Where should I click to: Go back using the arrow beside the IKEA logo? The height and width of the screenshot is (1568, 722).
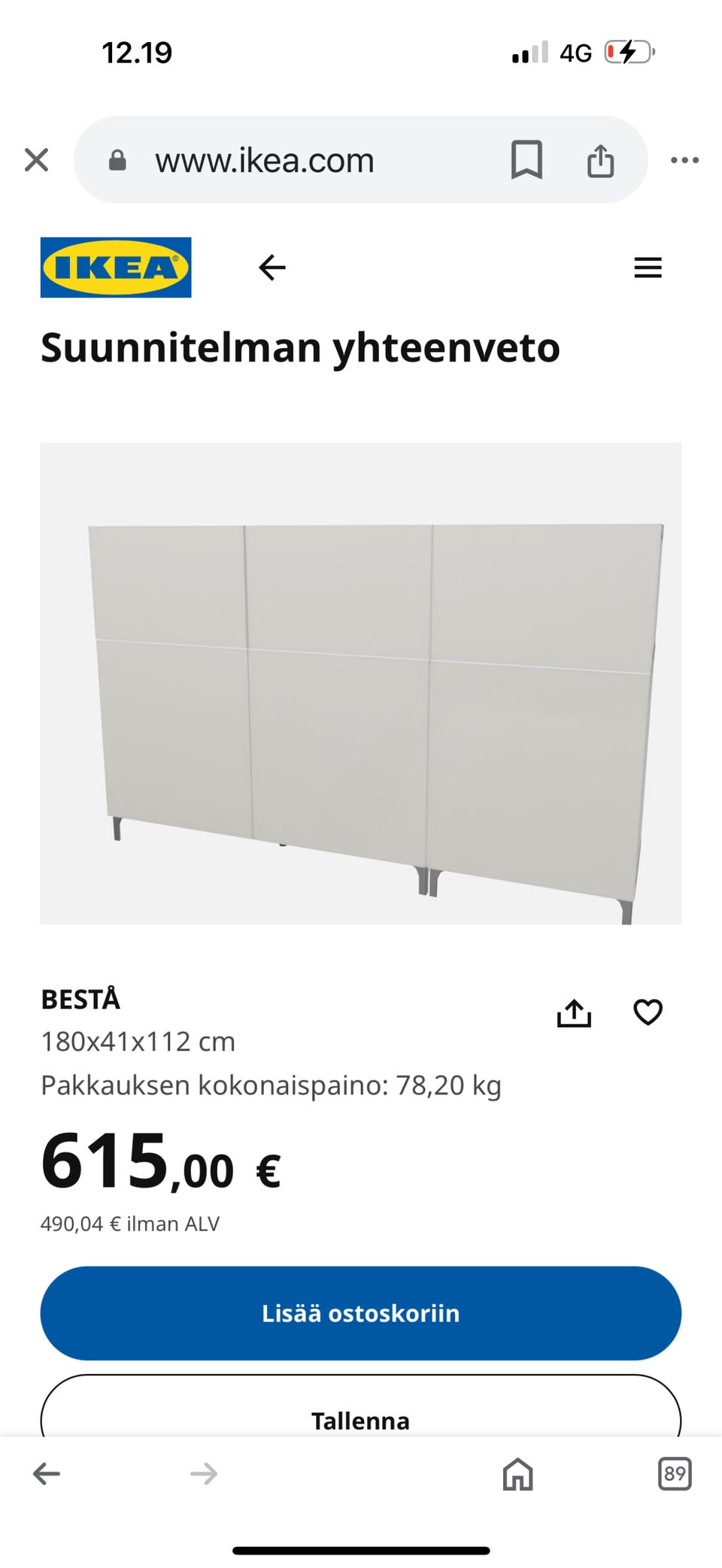click(272, 268)
